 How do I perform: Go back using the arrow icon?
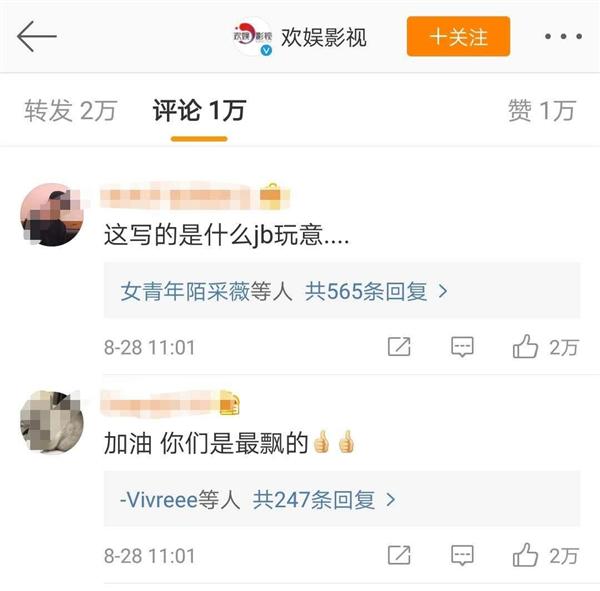click(37, 37)
